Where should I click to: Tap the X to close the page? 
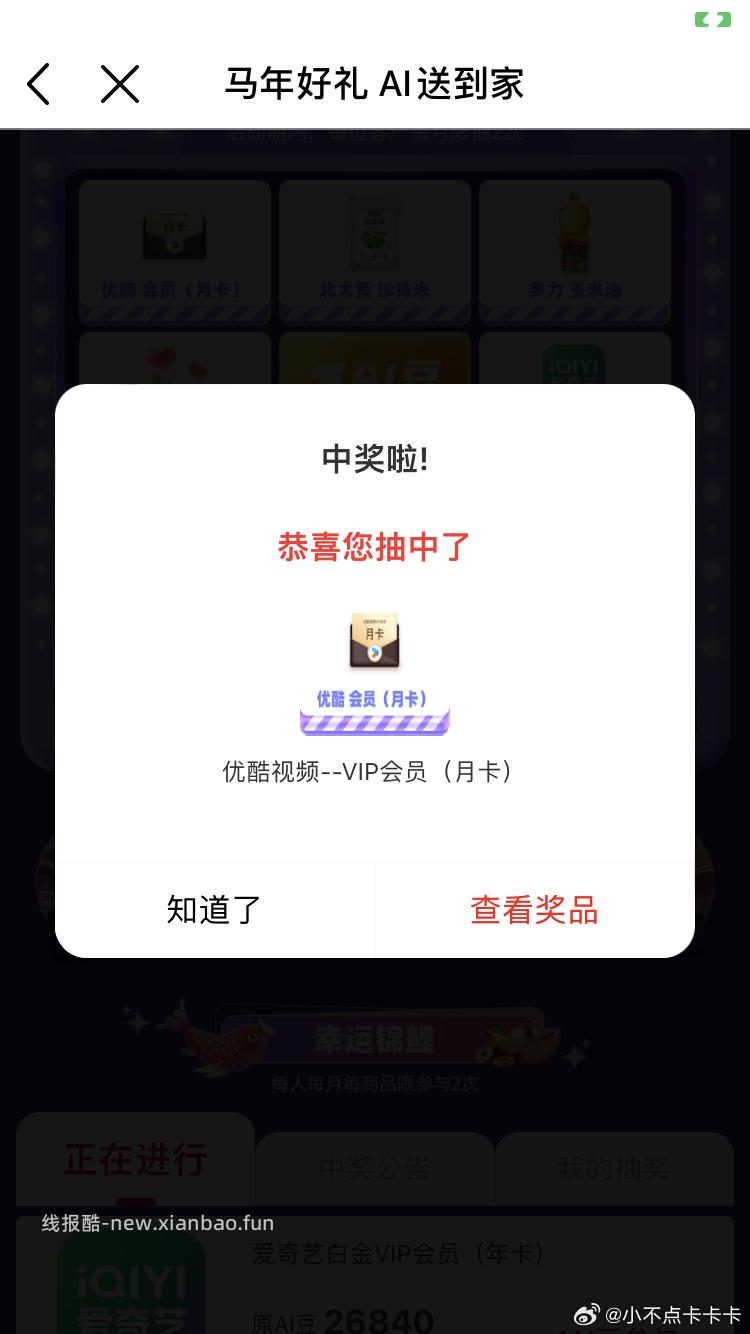[x=120, y=84]
